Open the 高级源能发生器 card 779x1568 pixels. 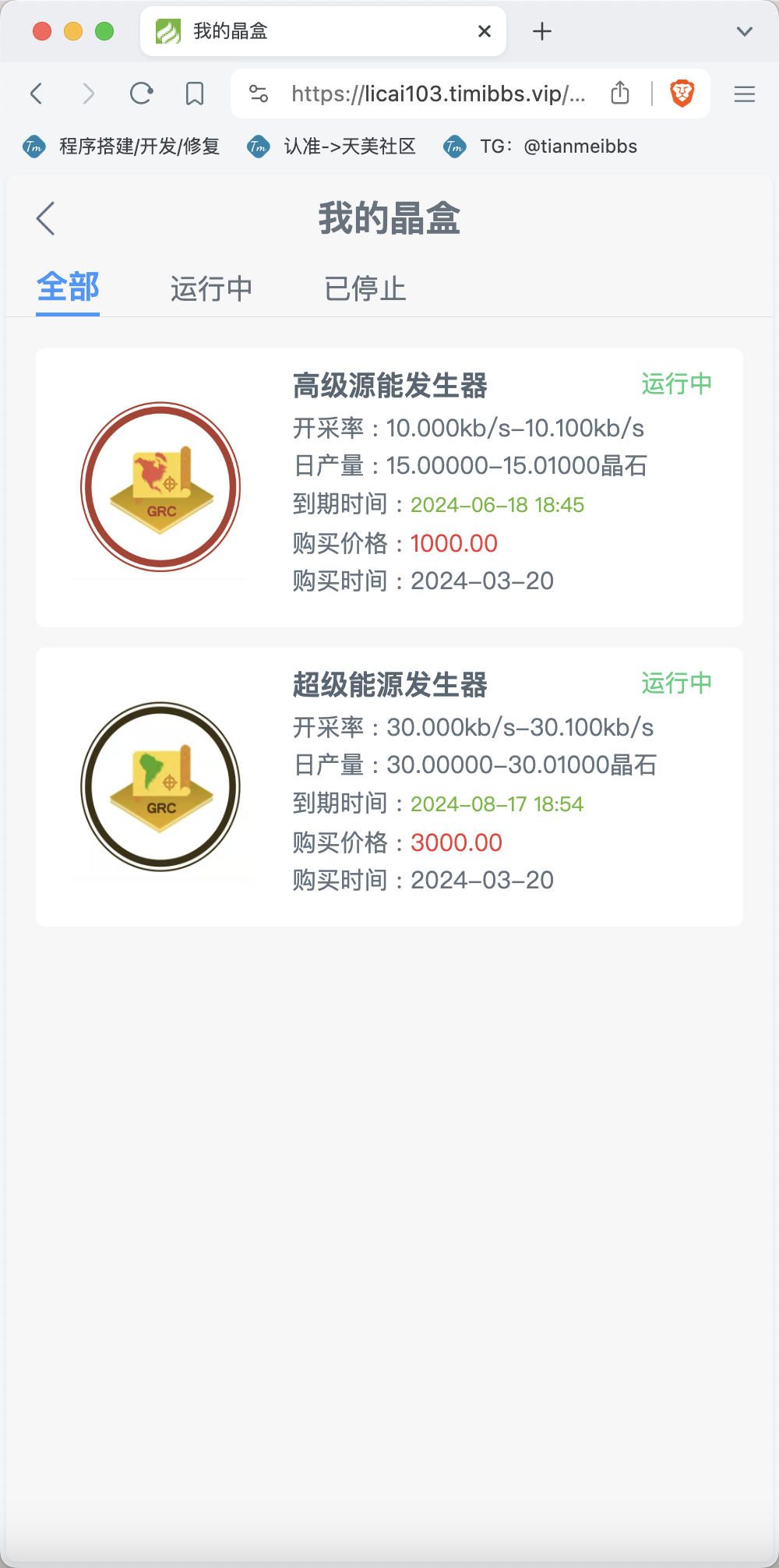[389, 488]
